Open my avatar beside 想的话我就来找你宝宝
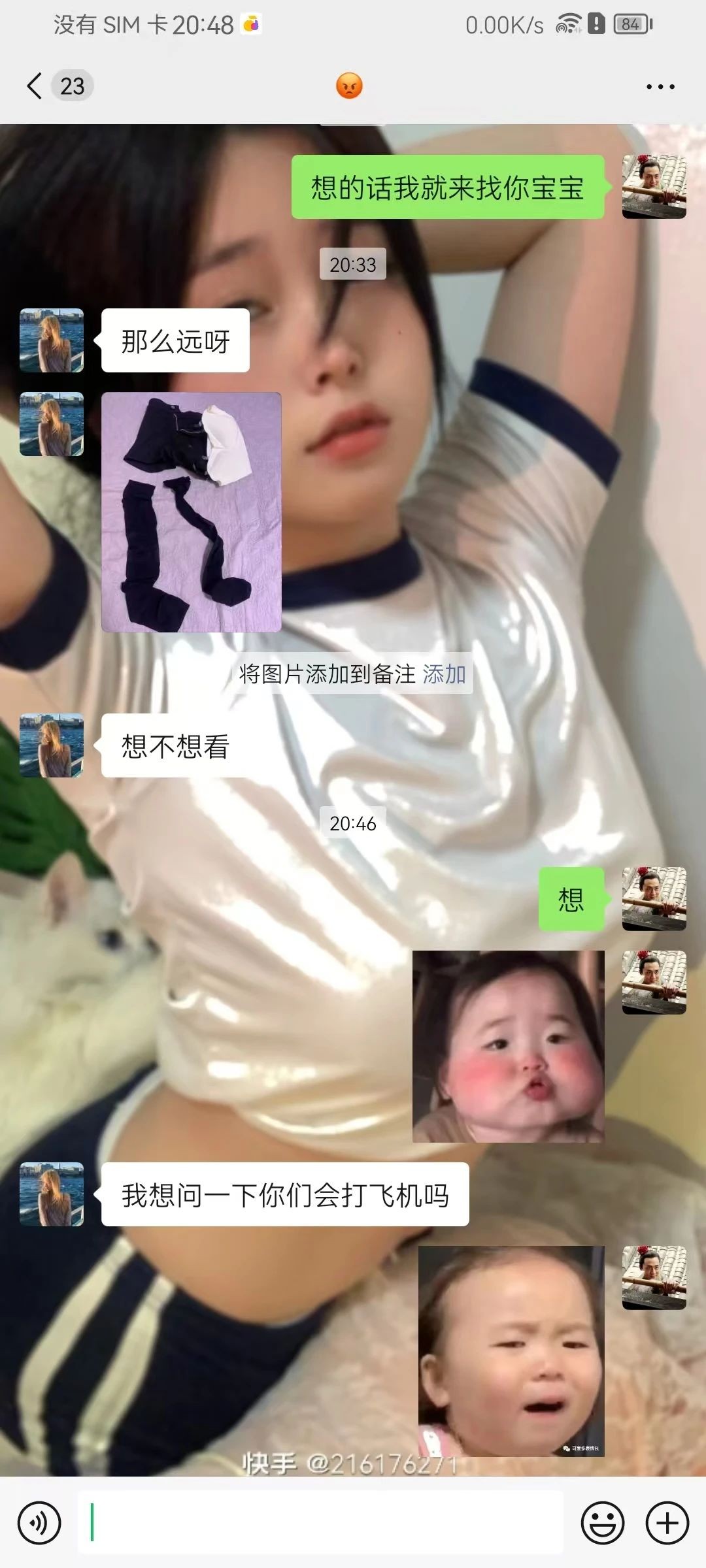Image resolution: width=706 pixels, height=1568 pixels. pos(654,187)
